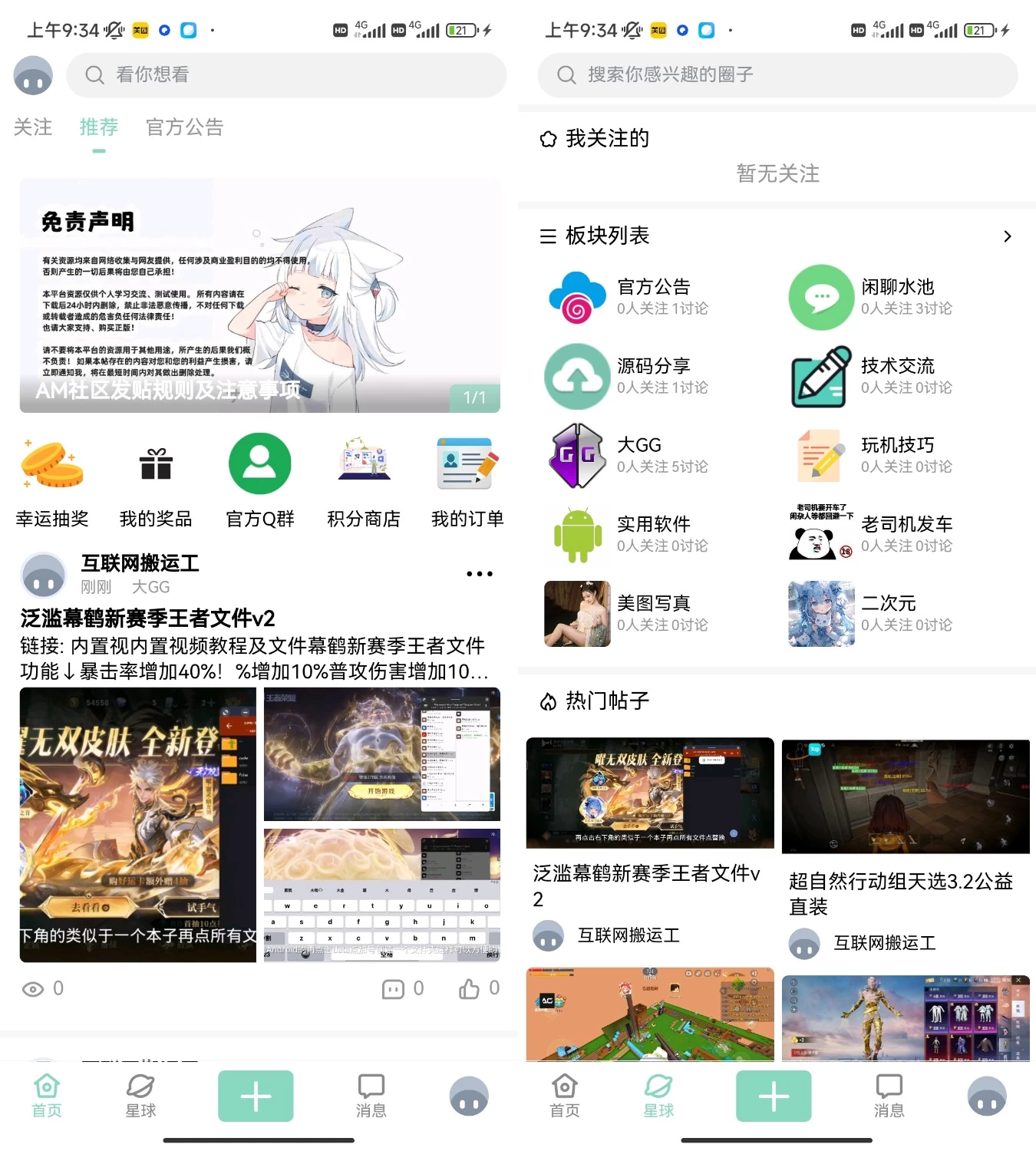This screenshot has height=1151, width=1036.
Task: Expand 板块列表 with the right chevron
Action: 1008,236
